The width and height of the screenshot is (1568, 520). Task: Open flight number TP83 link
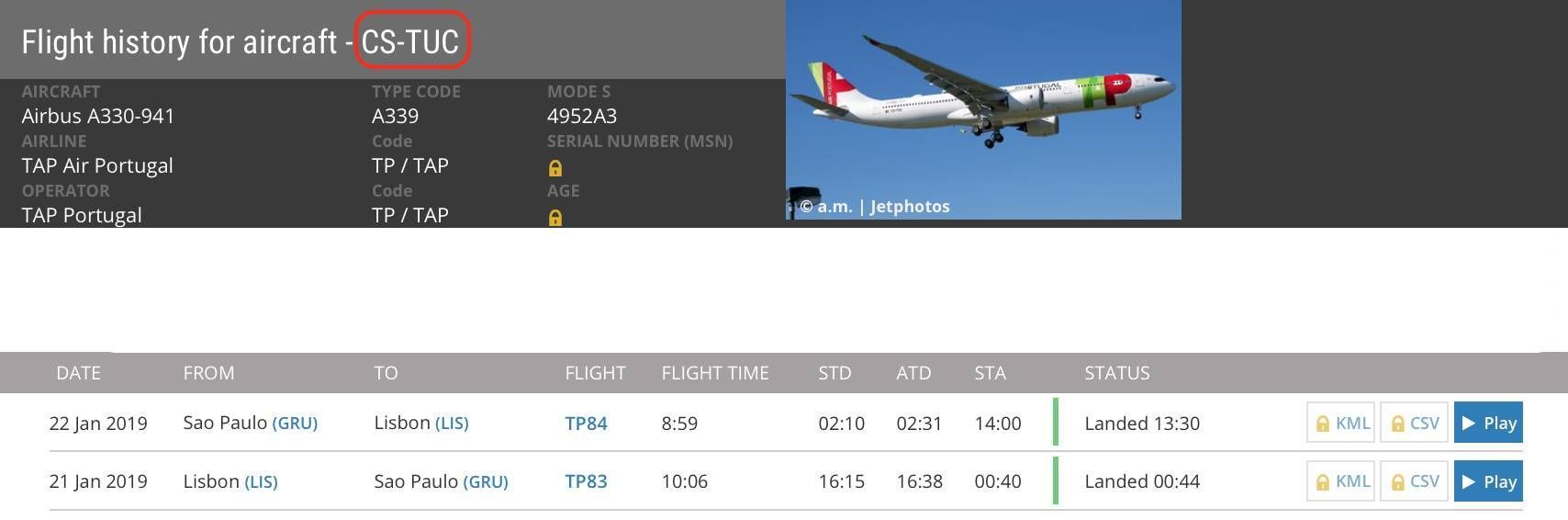click(586, 481)
